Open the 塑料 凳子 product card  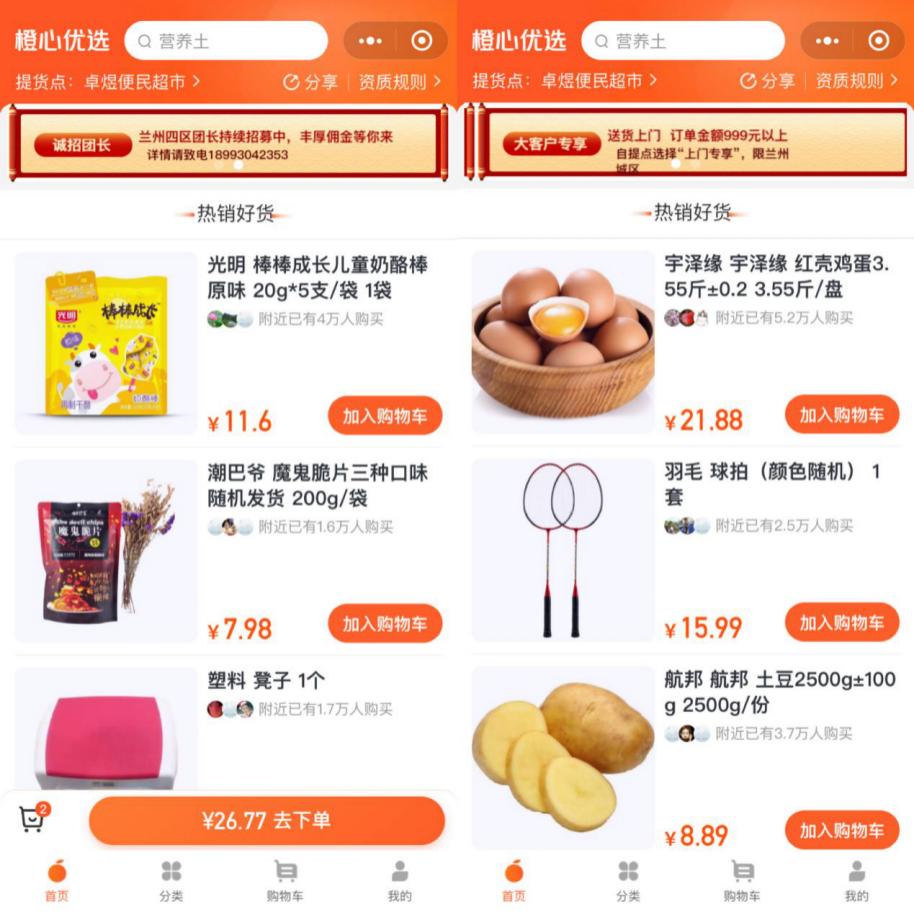[228, 728]
